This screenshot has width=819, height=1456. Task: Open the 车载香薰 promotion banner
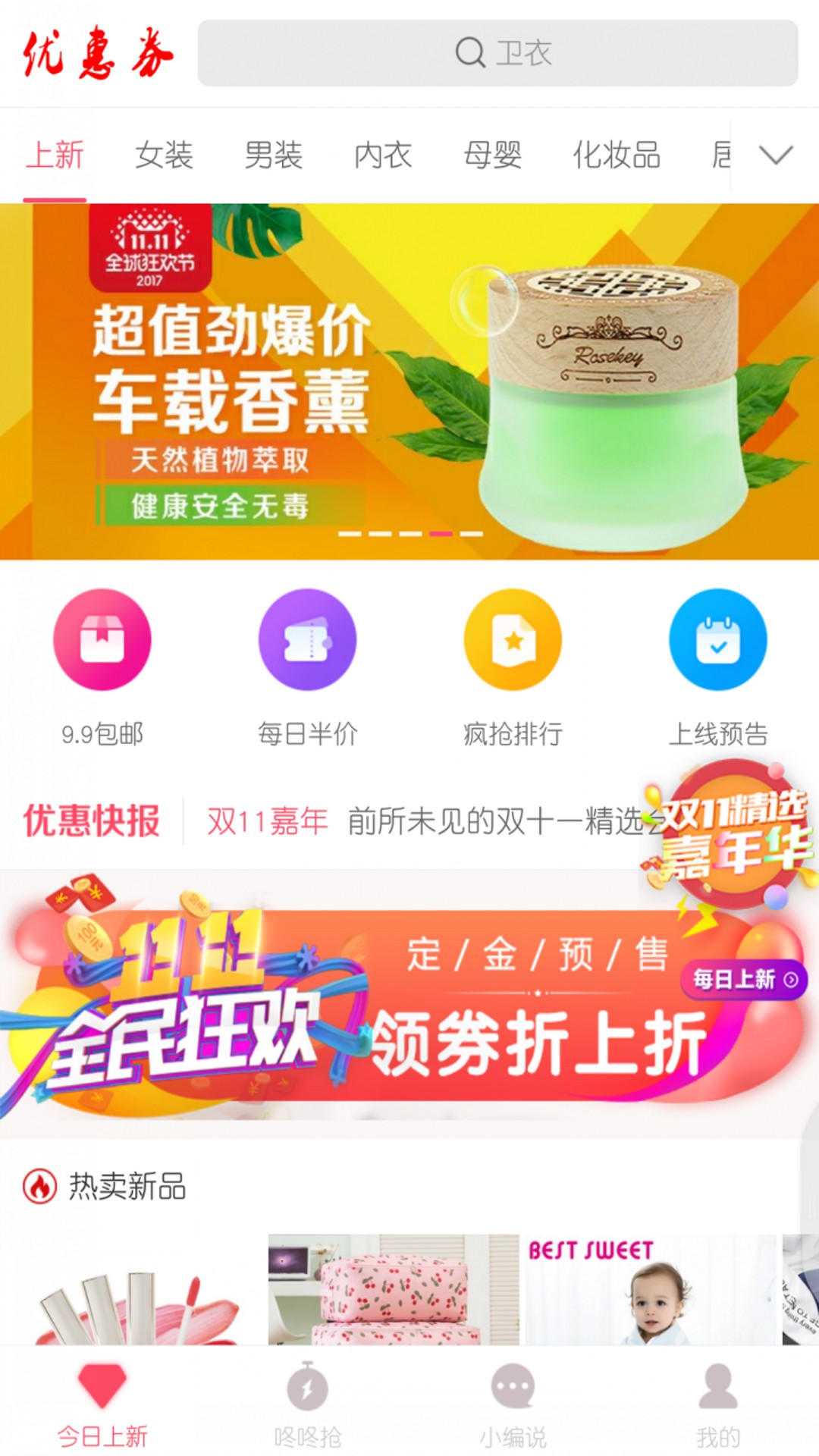coord(409,381)
